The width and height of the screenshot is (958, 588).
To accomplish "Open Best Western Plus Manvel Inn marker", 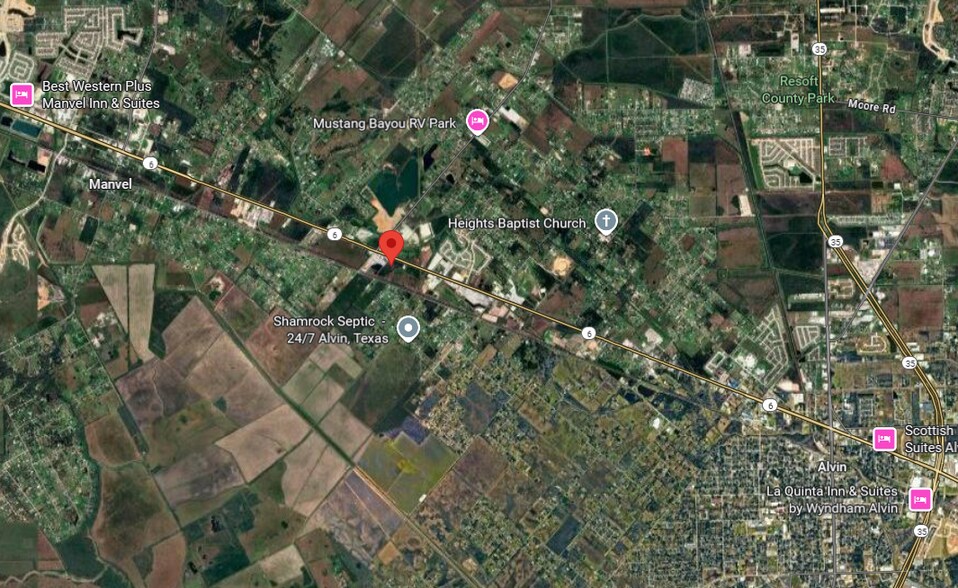I will [22, 95].
